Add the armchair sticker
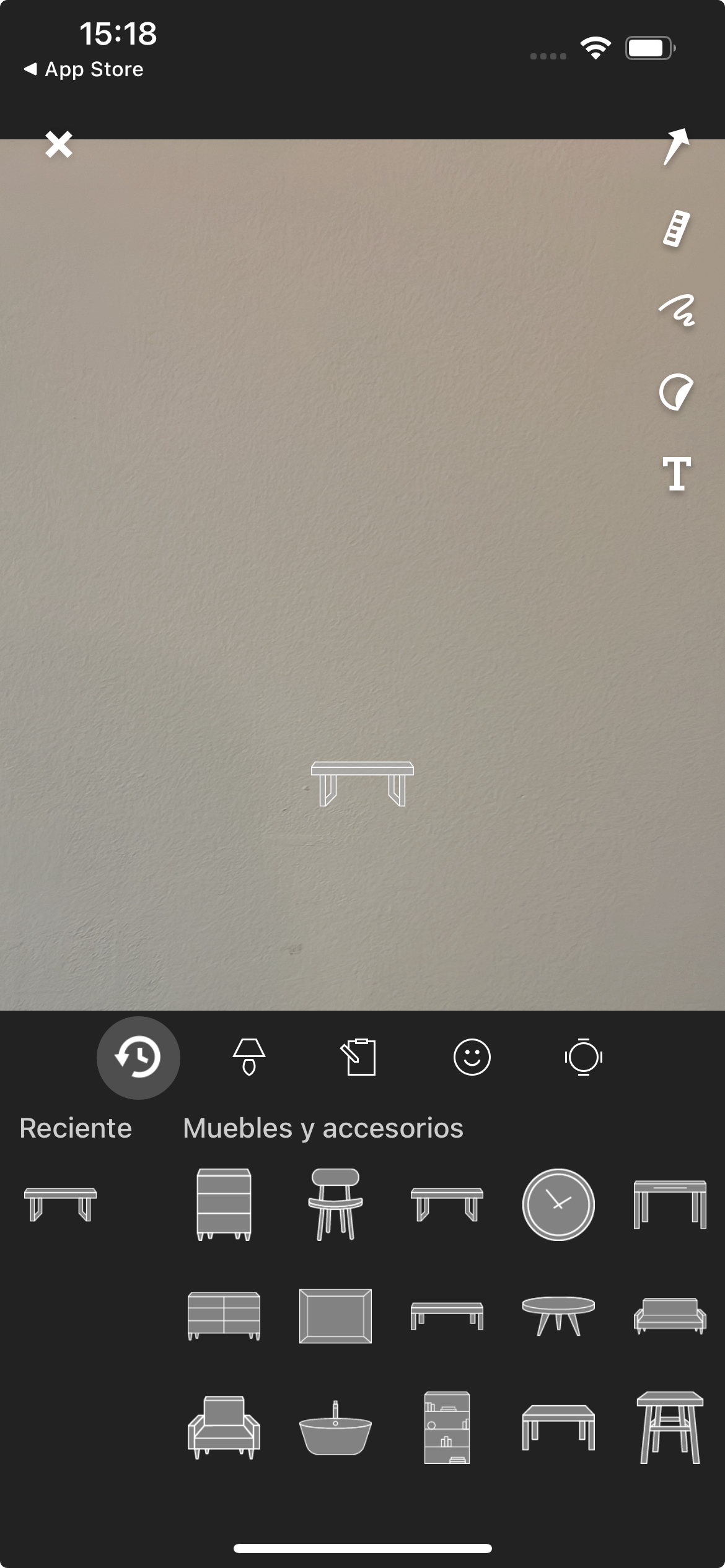This screenshot has width=725, height=1568. pos(224,1427)
